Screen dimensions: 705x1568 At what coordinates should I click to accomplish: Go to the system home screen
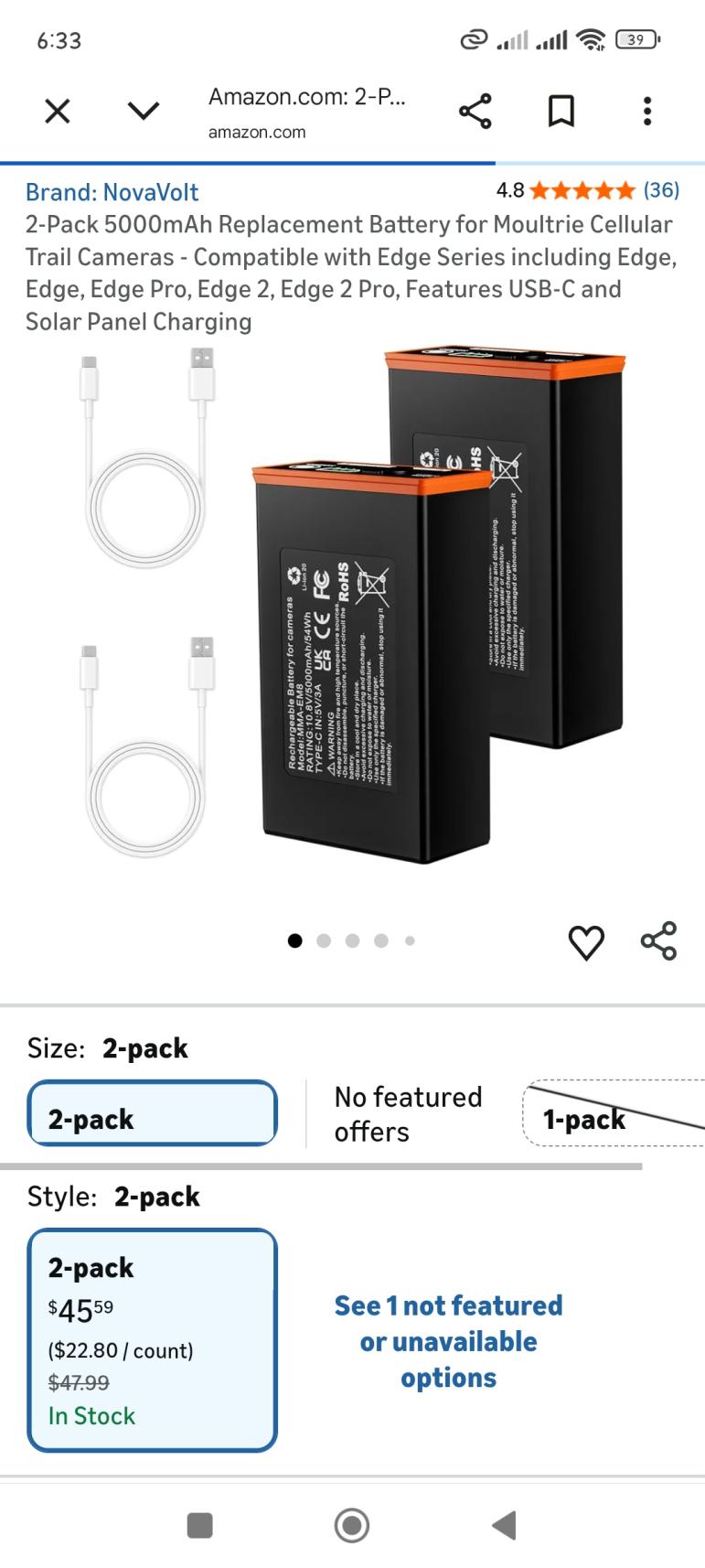click(x=352, y=1525)
